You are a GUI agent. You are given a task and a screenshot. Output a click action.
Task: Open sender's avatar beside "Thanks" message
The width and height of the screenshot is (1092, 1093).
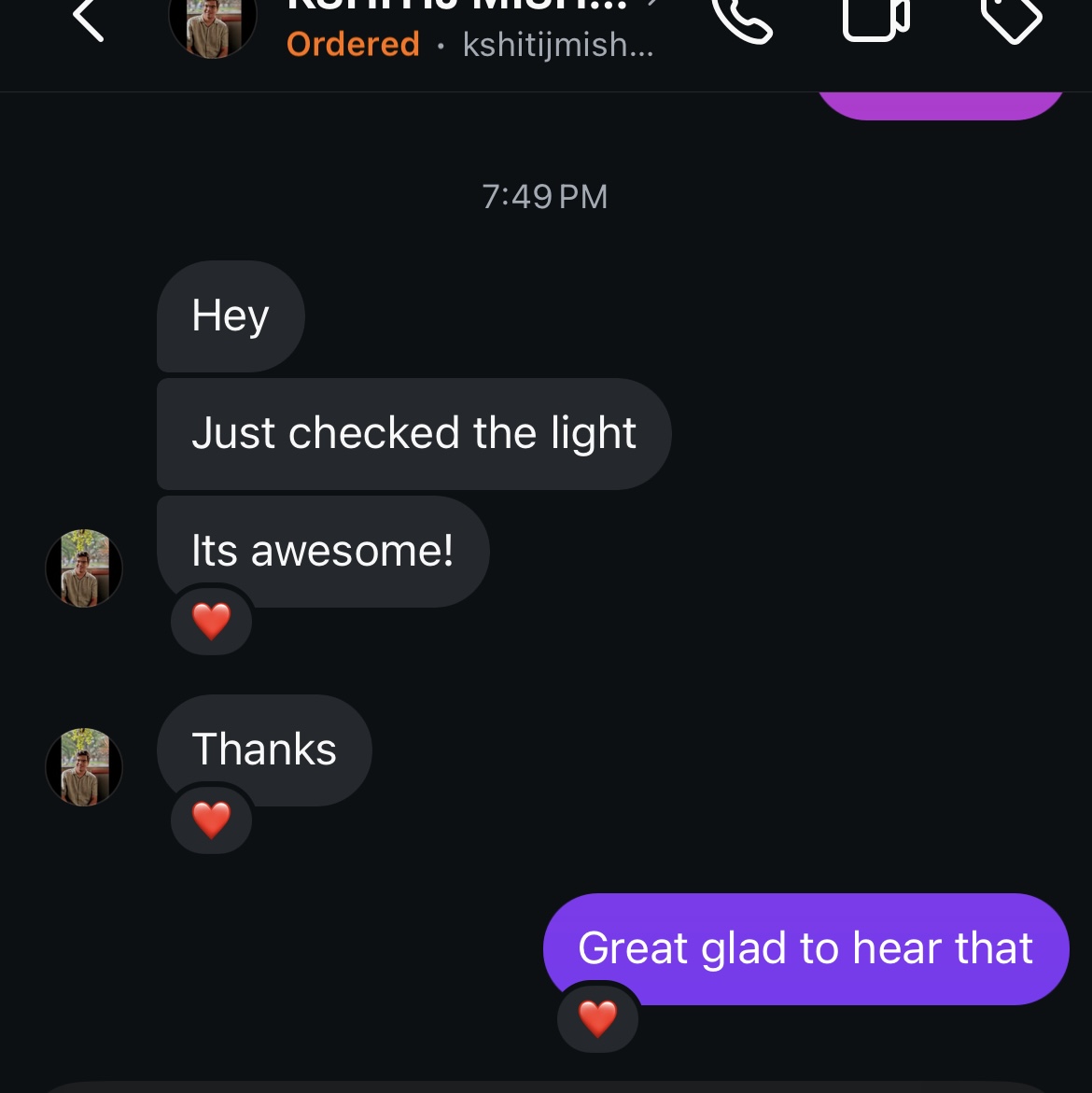click(84, 767)
